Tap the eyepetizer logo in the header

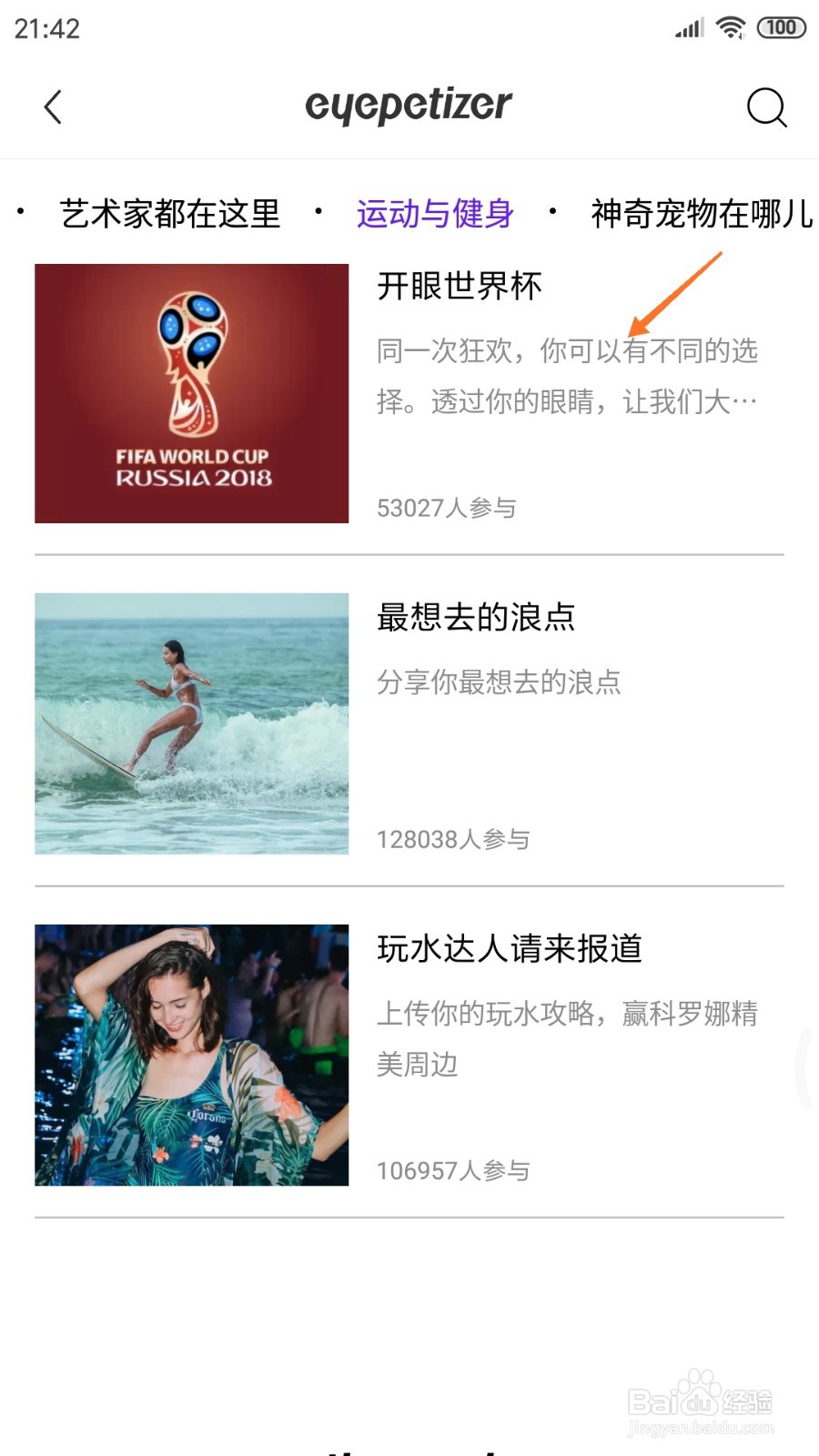pyautogui.click(x=409, y=105)
